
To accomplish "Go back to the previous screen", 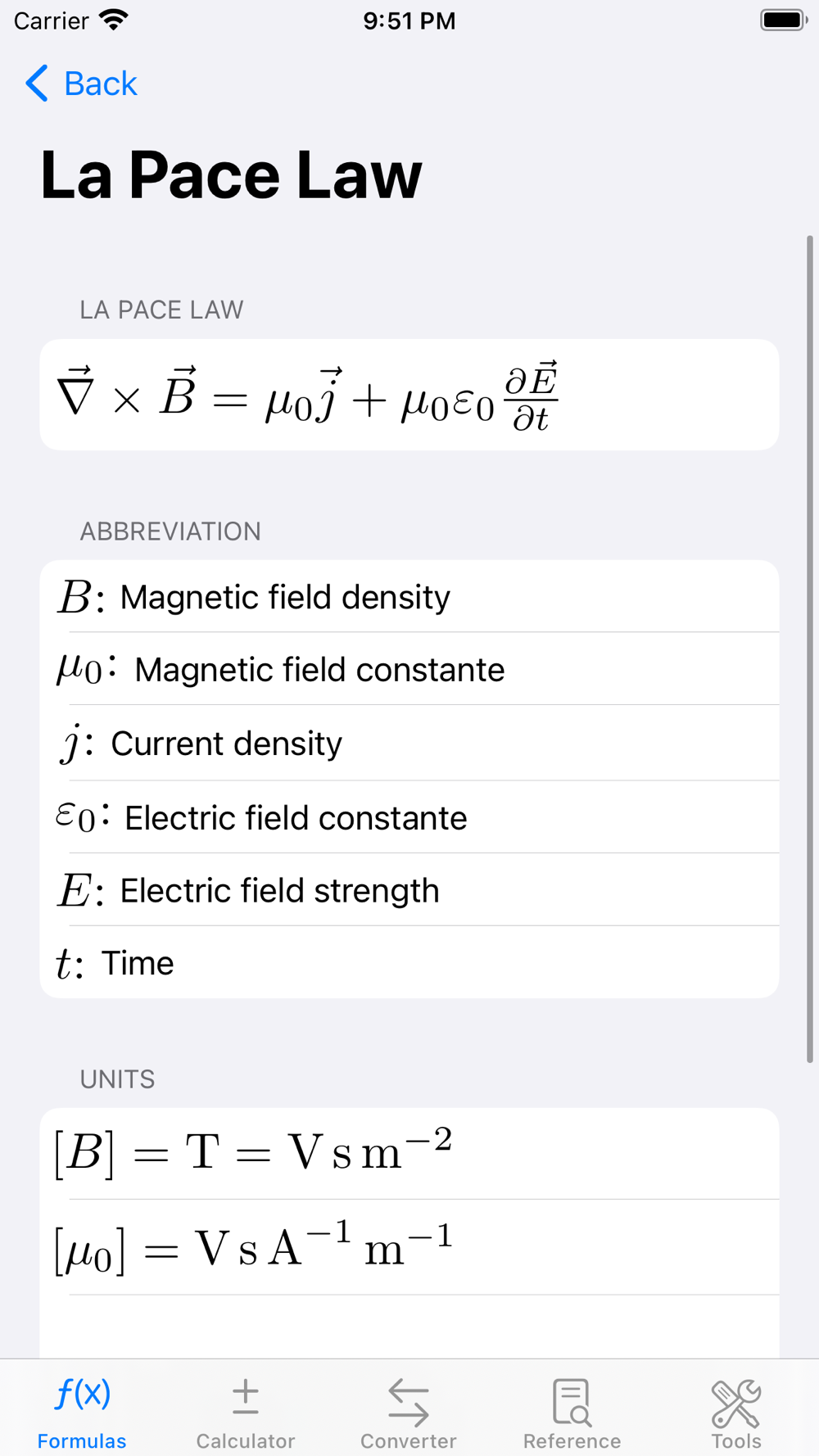I will (81, 84).
